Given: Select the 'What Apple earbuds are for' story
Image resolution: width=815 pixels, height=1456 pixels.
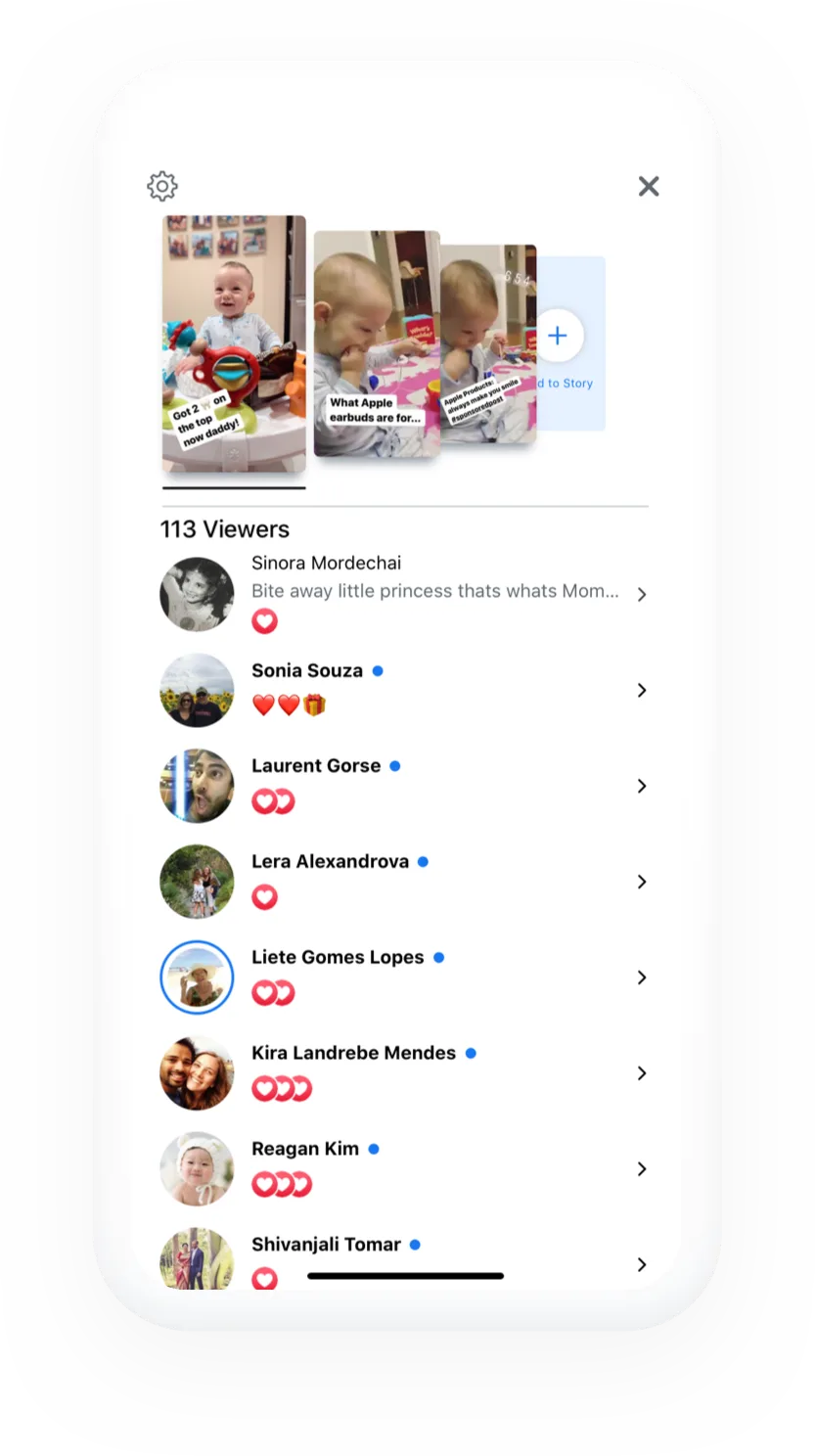Looking at the screenshot, I should pyautogui.click(x=377, y=343).
